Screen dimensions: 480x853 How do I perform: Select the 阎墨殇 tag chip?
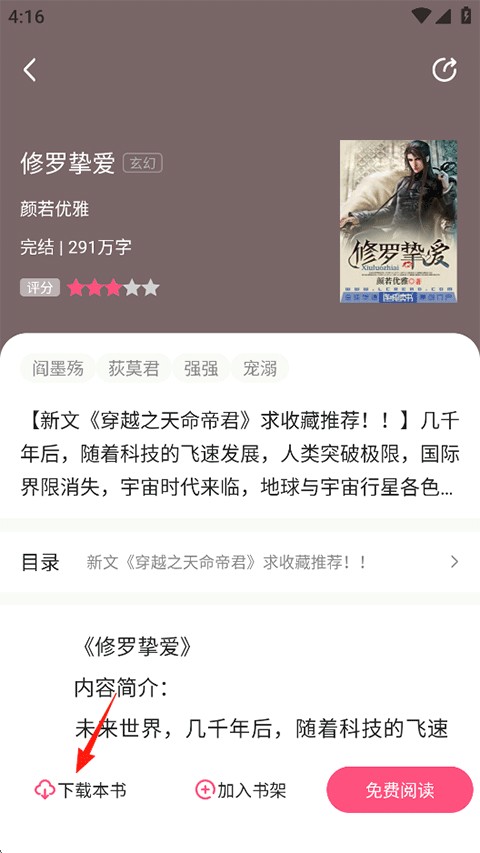(58, 368)
